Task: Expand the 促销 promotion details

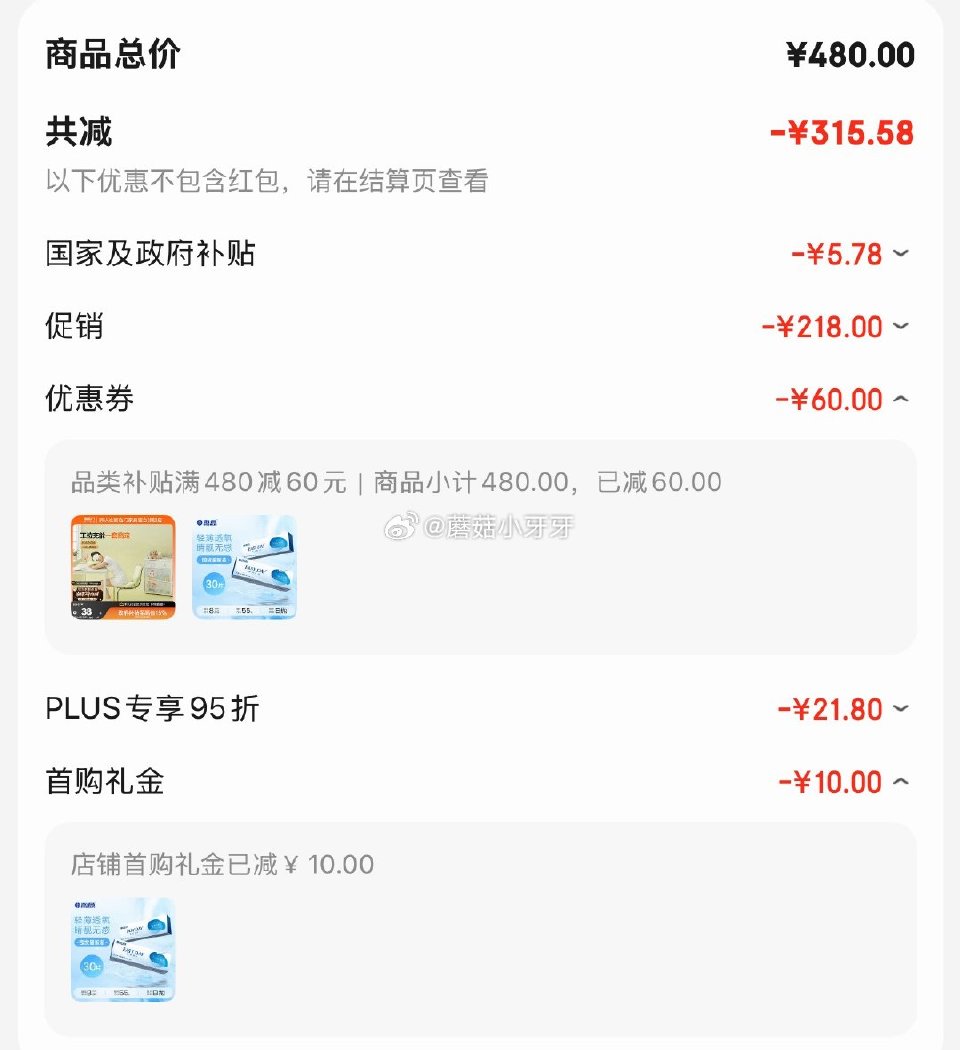Action: pos(902,327)
